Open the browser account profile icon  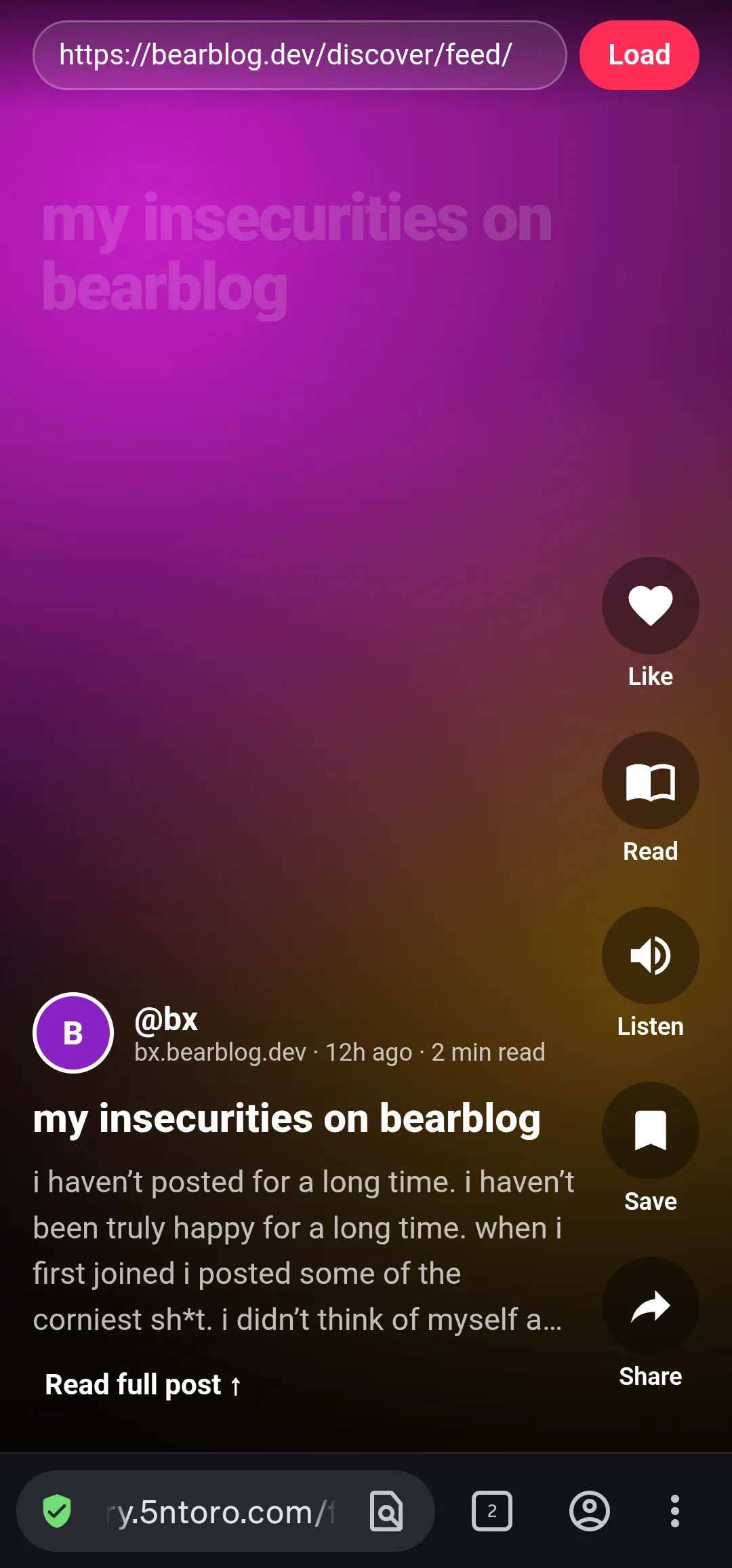click(x=590, y=1511)
